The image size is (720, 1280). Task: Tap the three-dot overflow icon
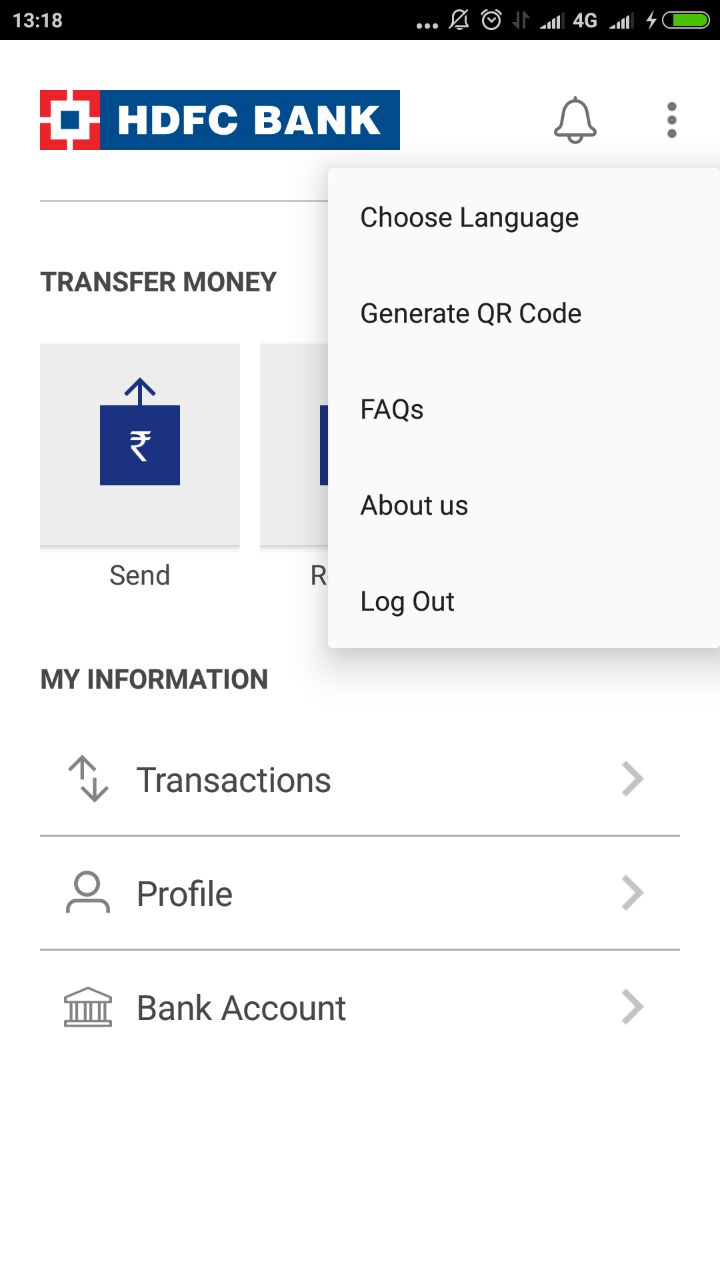672,121
